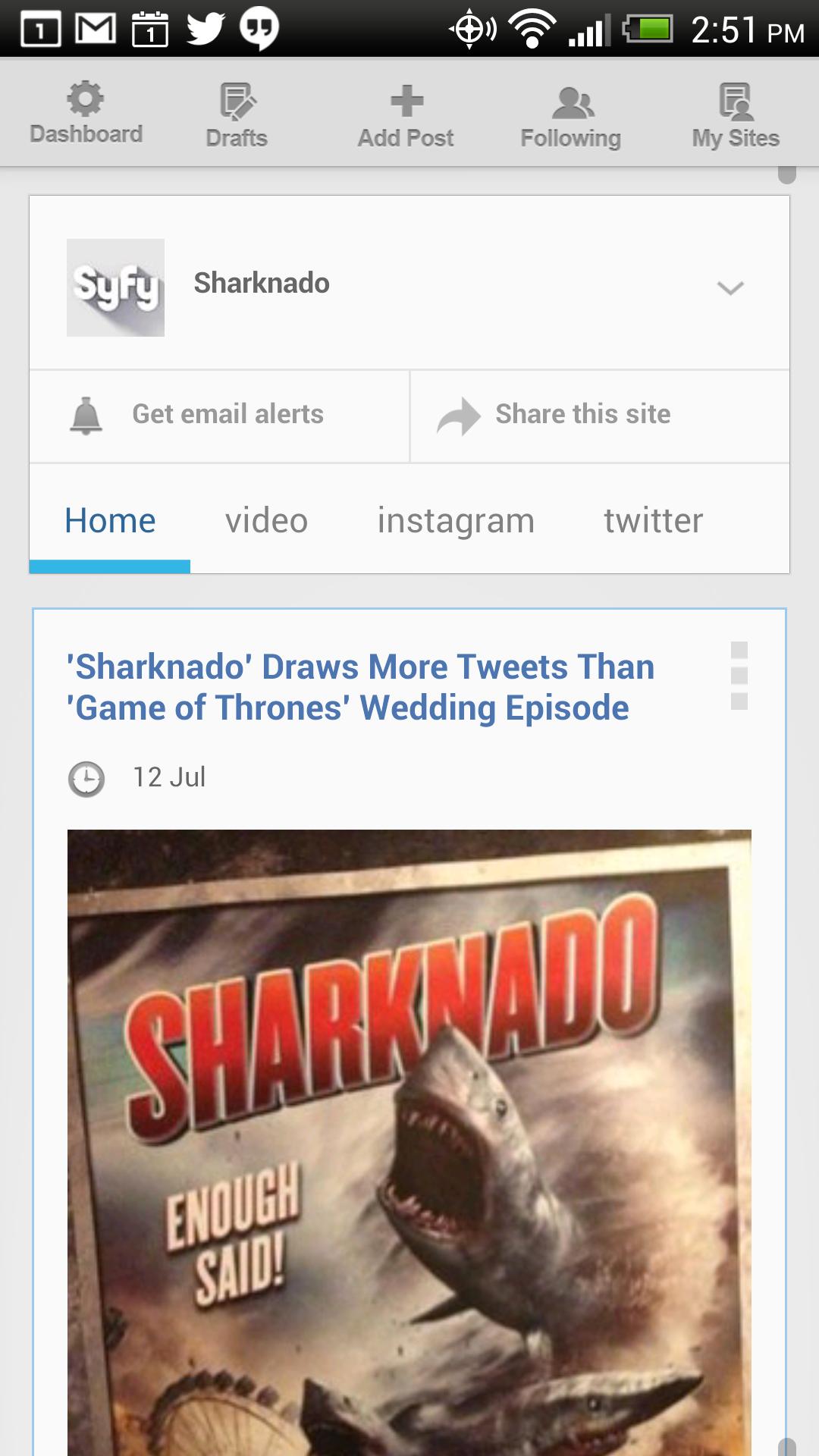The height and width of the screenshot is (1456, 819).
Task: Add a new post
Action: [x=406, y=115]
